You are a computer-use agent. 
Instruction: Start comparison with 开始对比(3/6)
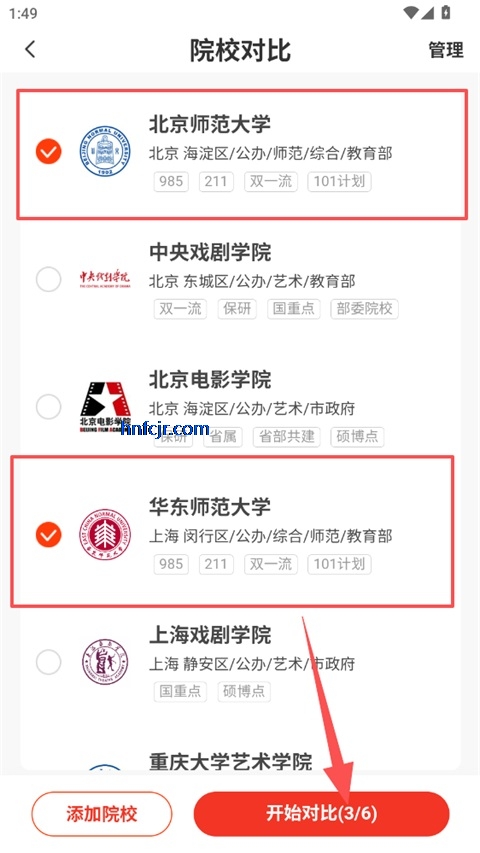322,814
